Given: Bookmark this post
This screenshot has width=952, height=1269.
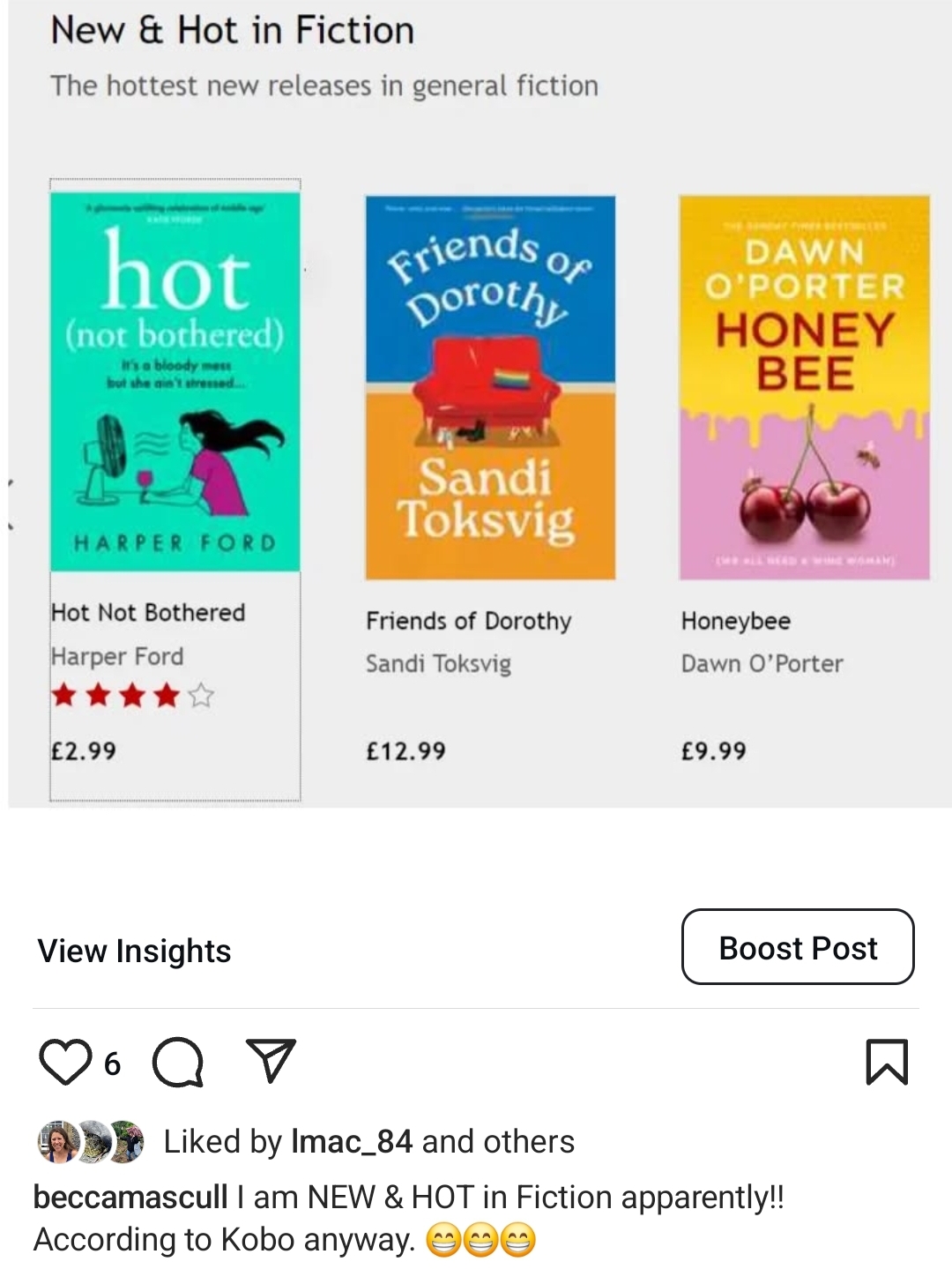Looking at the screenshot, I should [x=886, y=1062].
